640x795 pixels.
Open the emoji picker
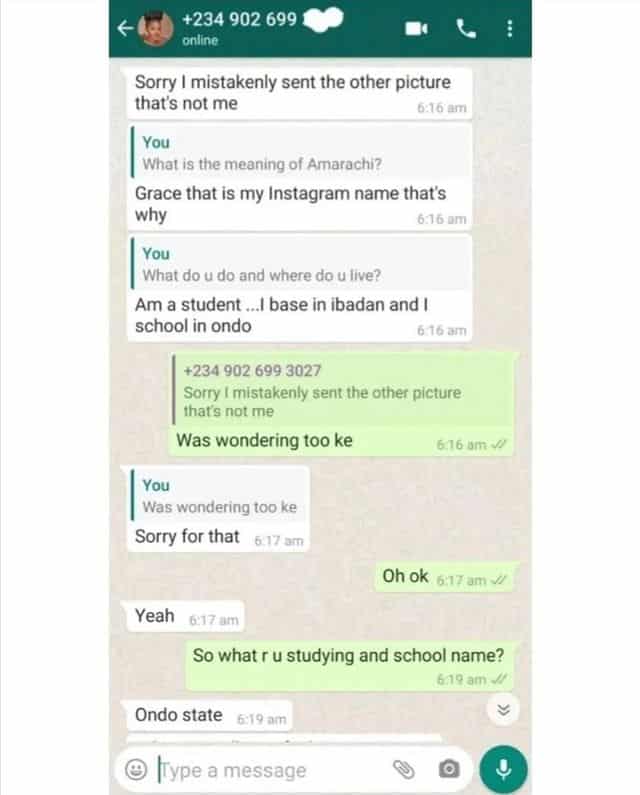pos(135,770)
